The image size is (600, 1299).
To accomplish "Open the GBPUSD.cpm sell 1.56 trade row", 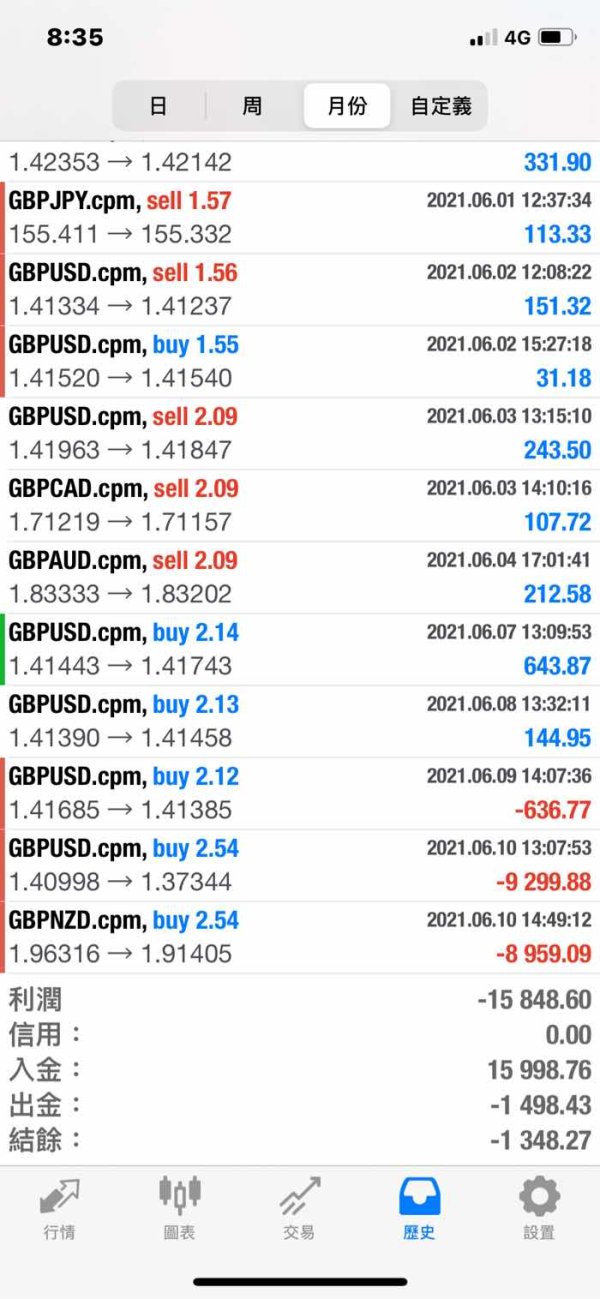I will coord(300,290).
